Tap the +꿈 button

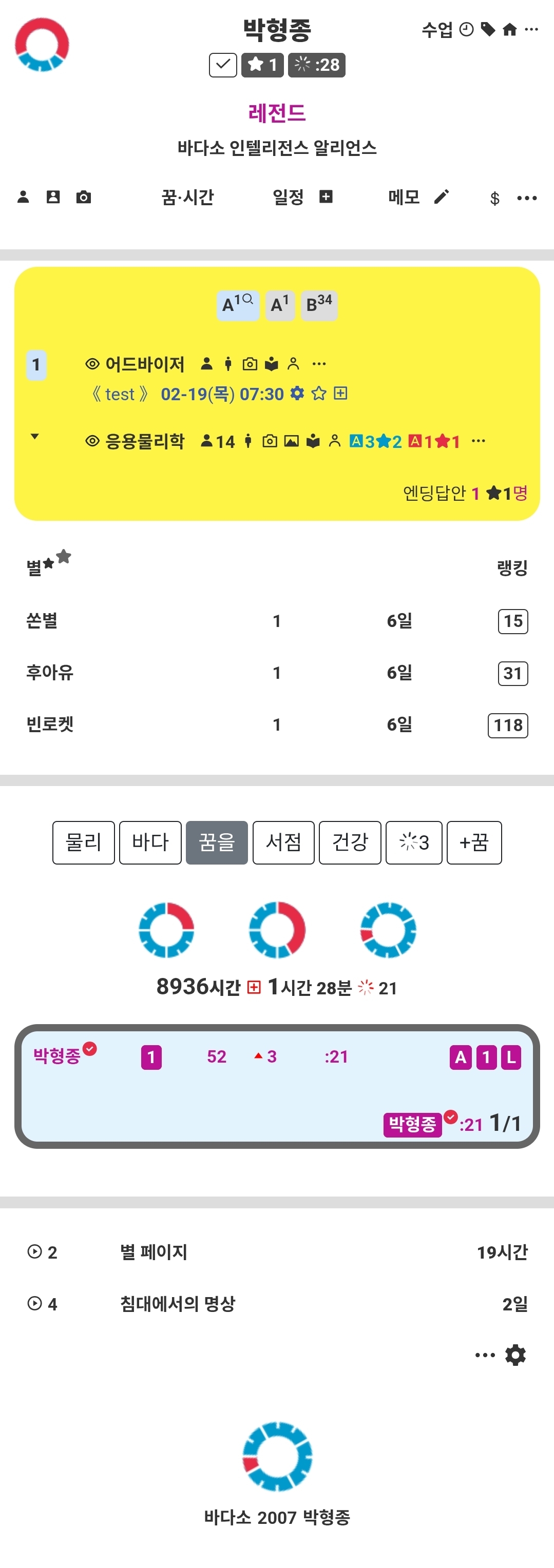click(474, 842)
